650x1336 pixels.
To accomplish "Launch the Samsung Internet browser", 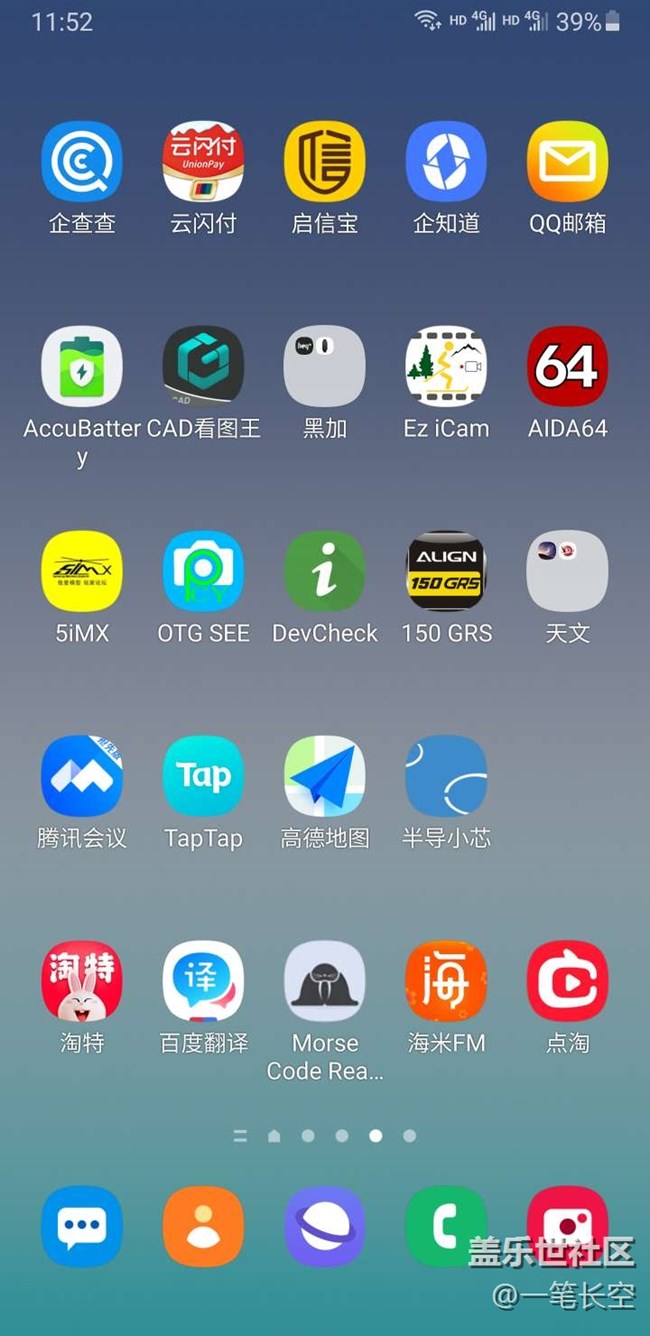I will (325, 1227).
